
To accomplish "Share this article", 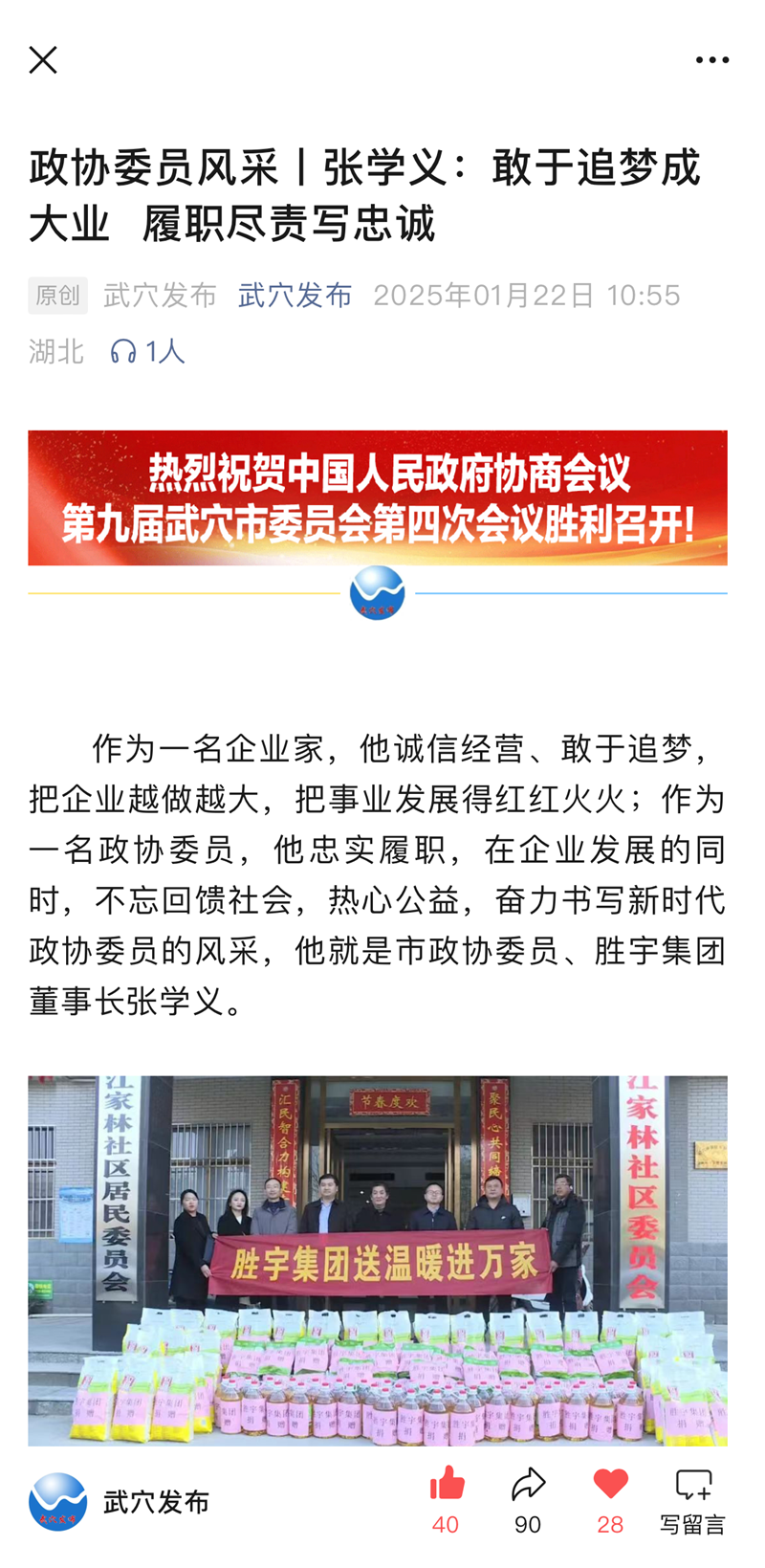I will click(x=528, y=1499).
